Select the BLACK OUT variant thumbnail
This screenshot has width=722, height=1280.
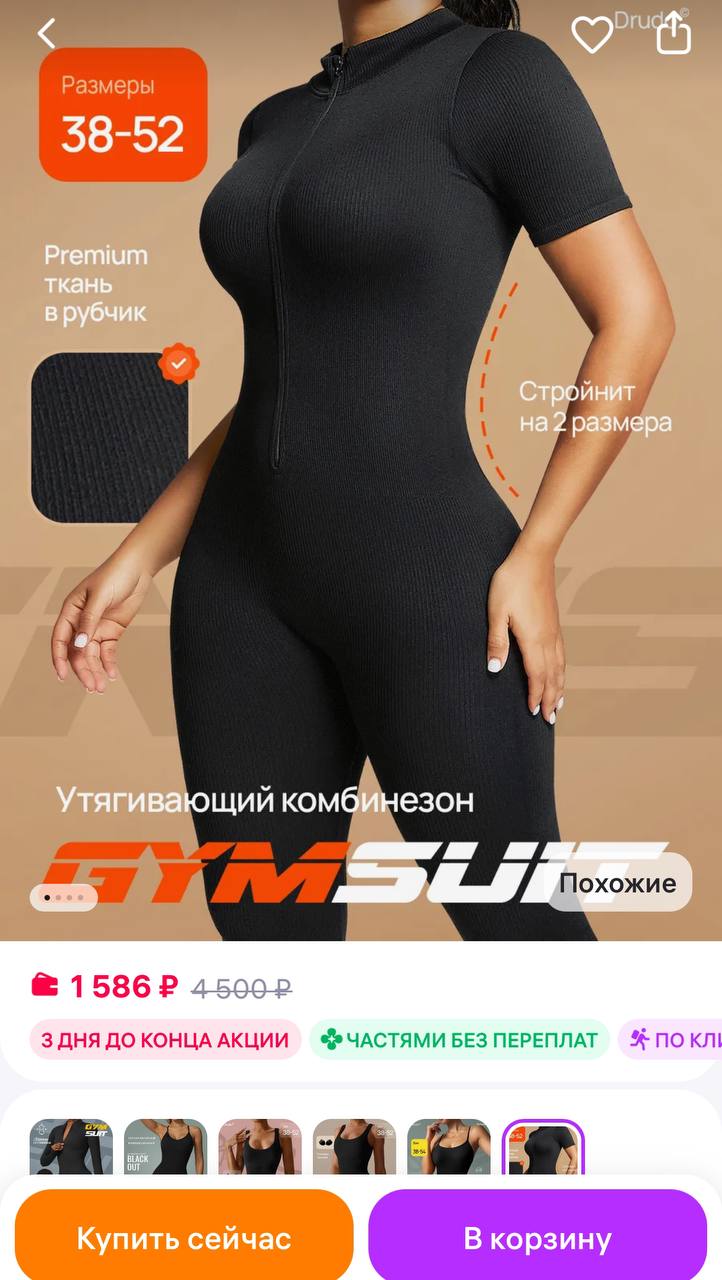(x=165, y=1148)
